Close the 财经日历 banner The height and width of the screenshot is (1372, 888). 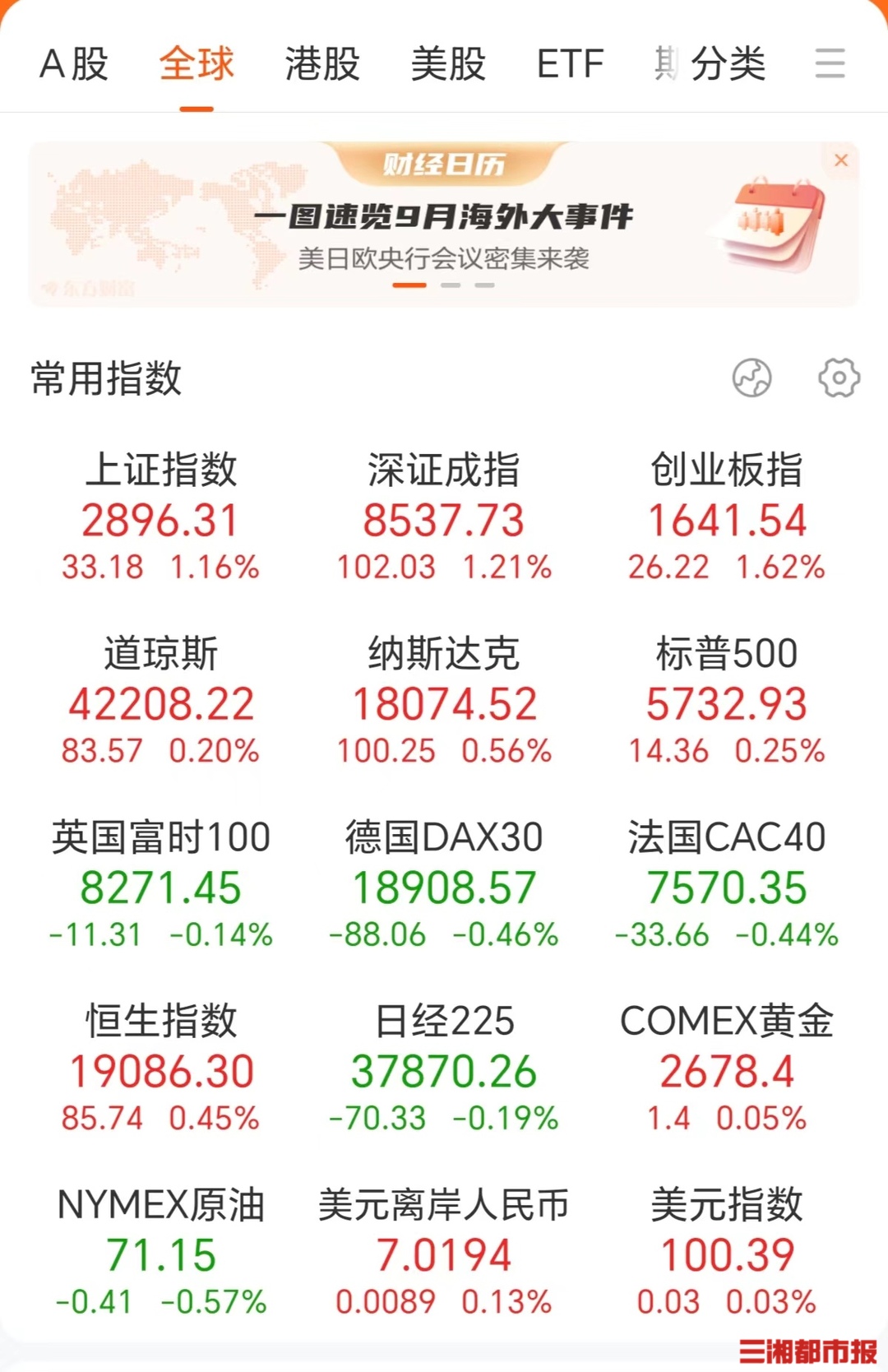click(x=840, y=160)
